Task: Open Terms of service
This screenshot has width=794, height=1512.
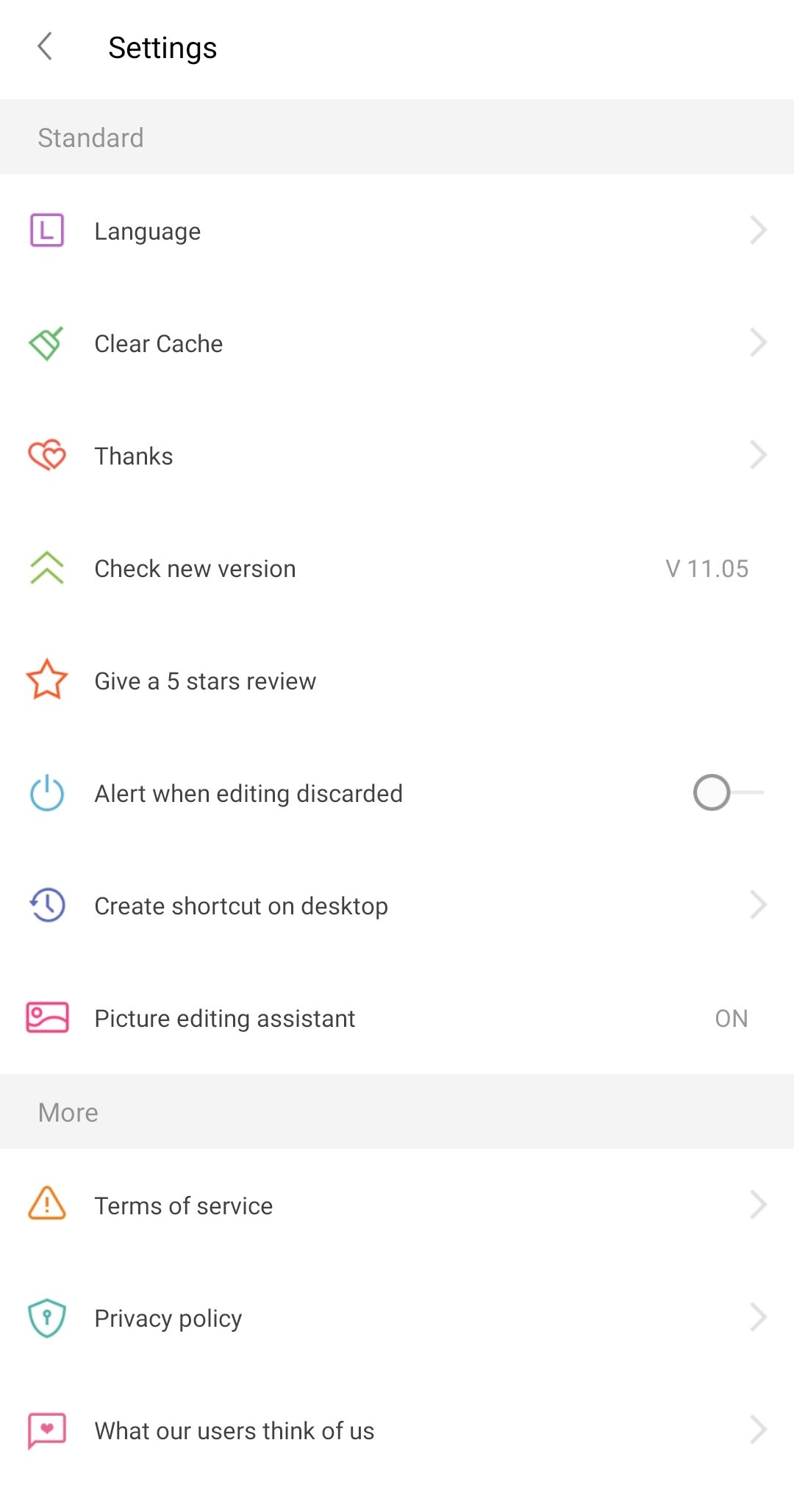Action: (397, 1205)
